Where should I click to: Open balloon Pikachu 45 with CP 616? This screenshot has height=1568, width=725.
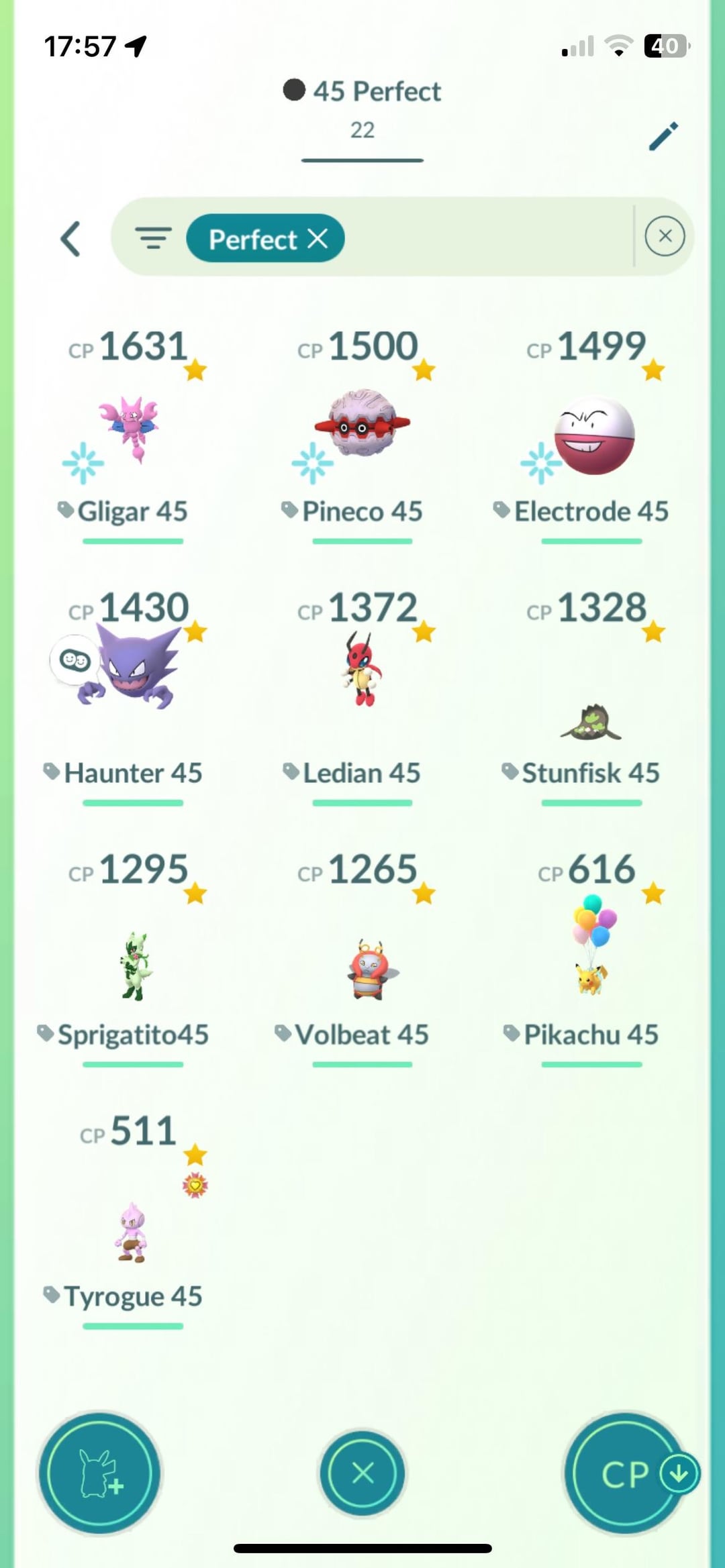(591, 953)
